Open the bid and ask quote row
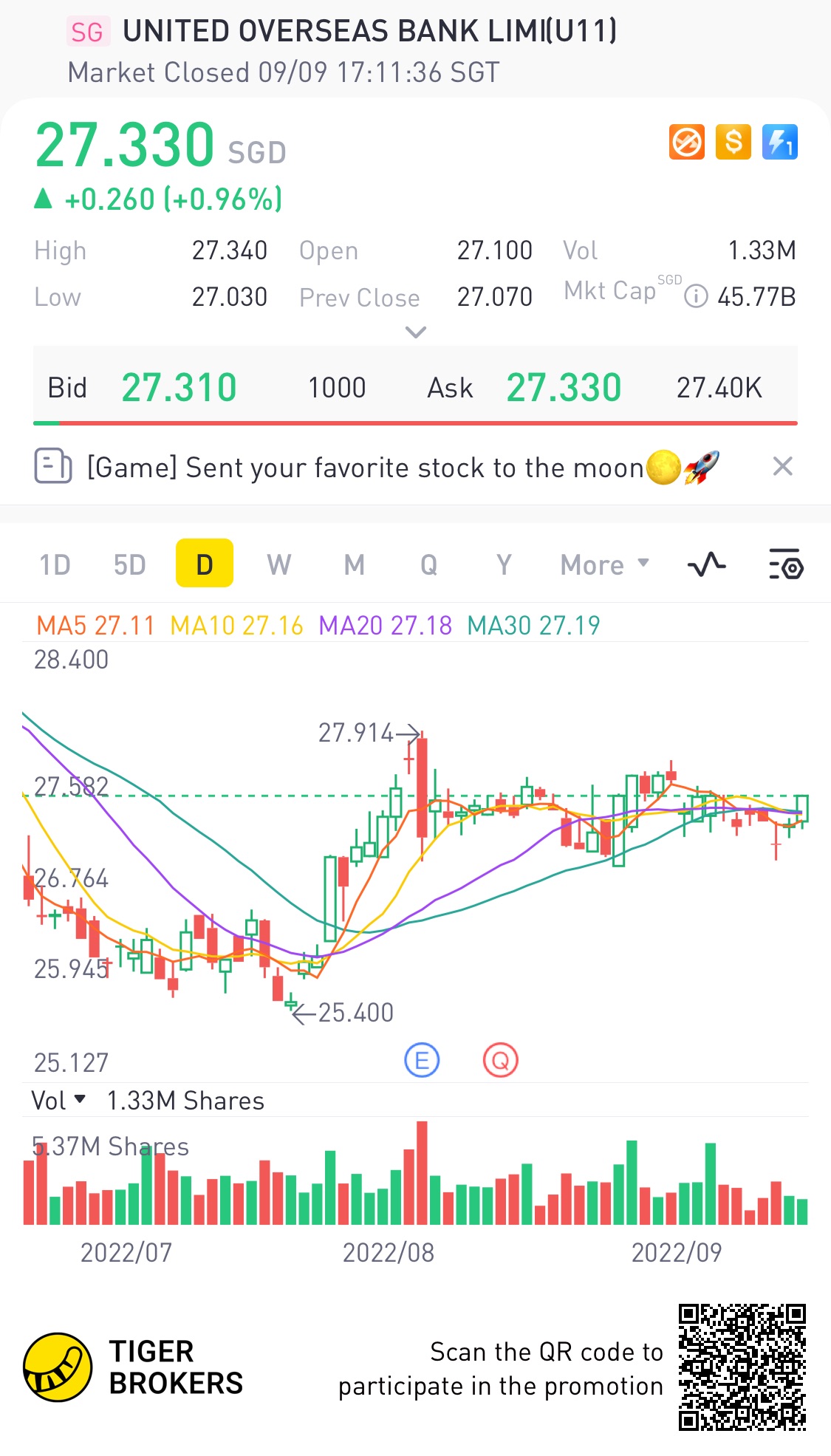The height and width of the screenshot is (1456, 831). click(415, 387)
